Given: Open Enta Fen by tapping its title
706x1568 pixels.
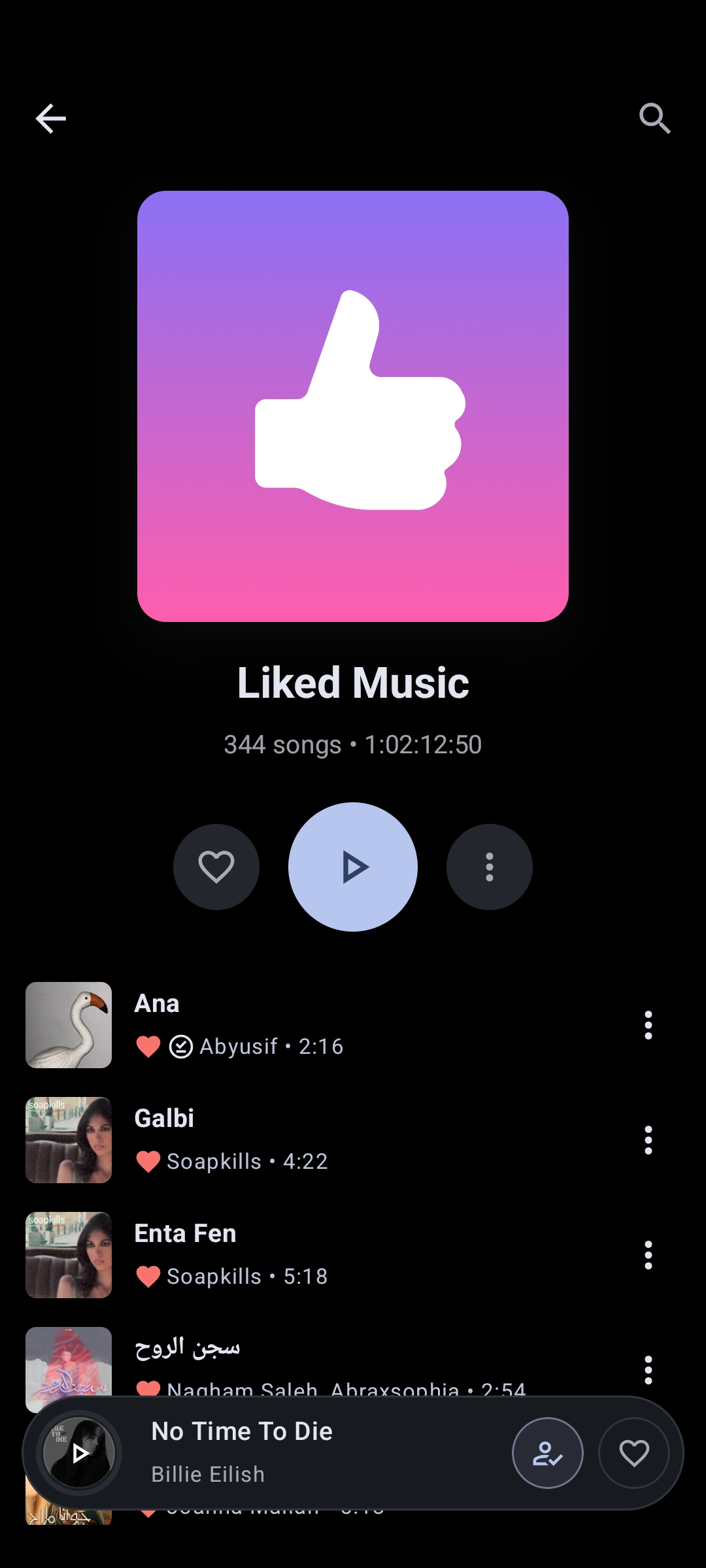Looking at the screenshot, I should (x=185, y=1233).
